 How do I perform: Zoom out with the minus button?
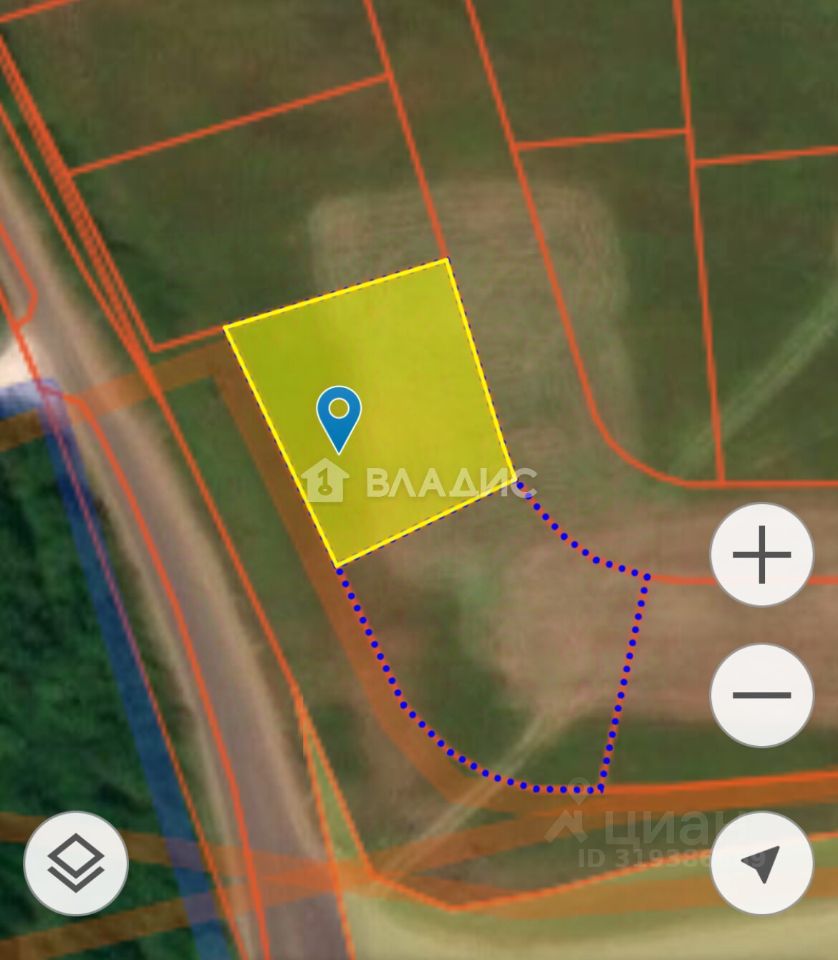point(761,695)
